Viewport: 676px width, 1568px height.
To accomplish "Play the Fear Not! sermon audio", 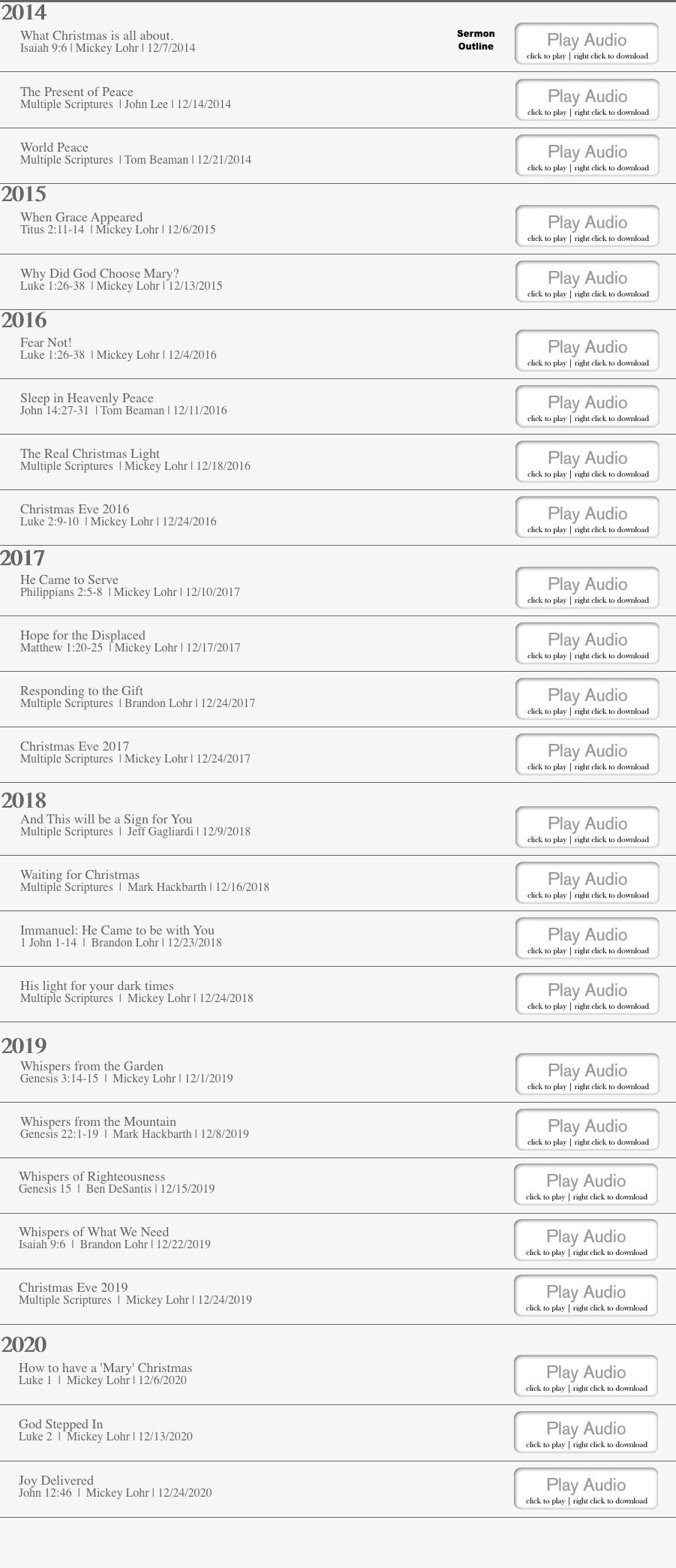I will coord(587,351).
